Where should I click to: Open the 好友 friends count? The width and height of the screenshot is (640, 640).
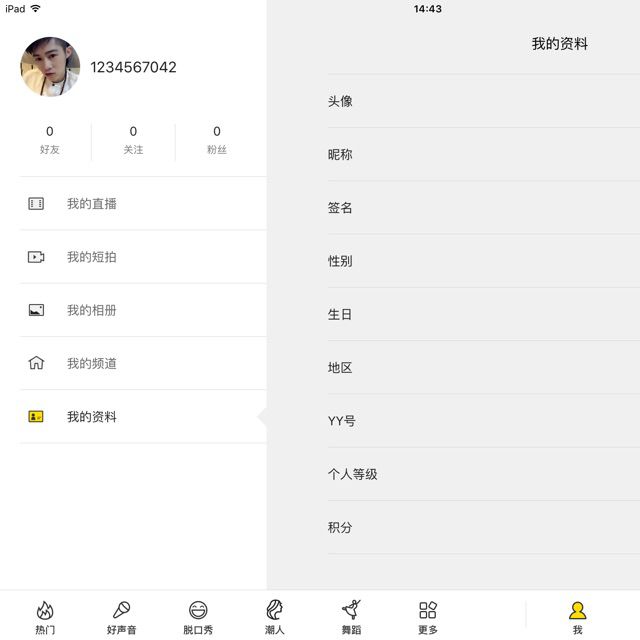pos(50,140)
